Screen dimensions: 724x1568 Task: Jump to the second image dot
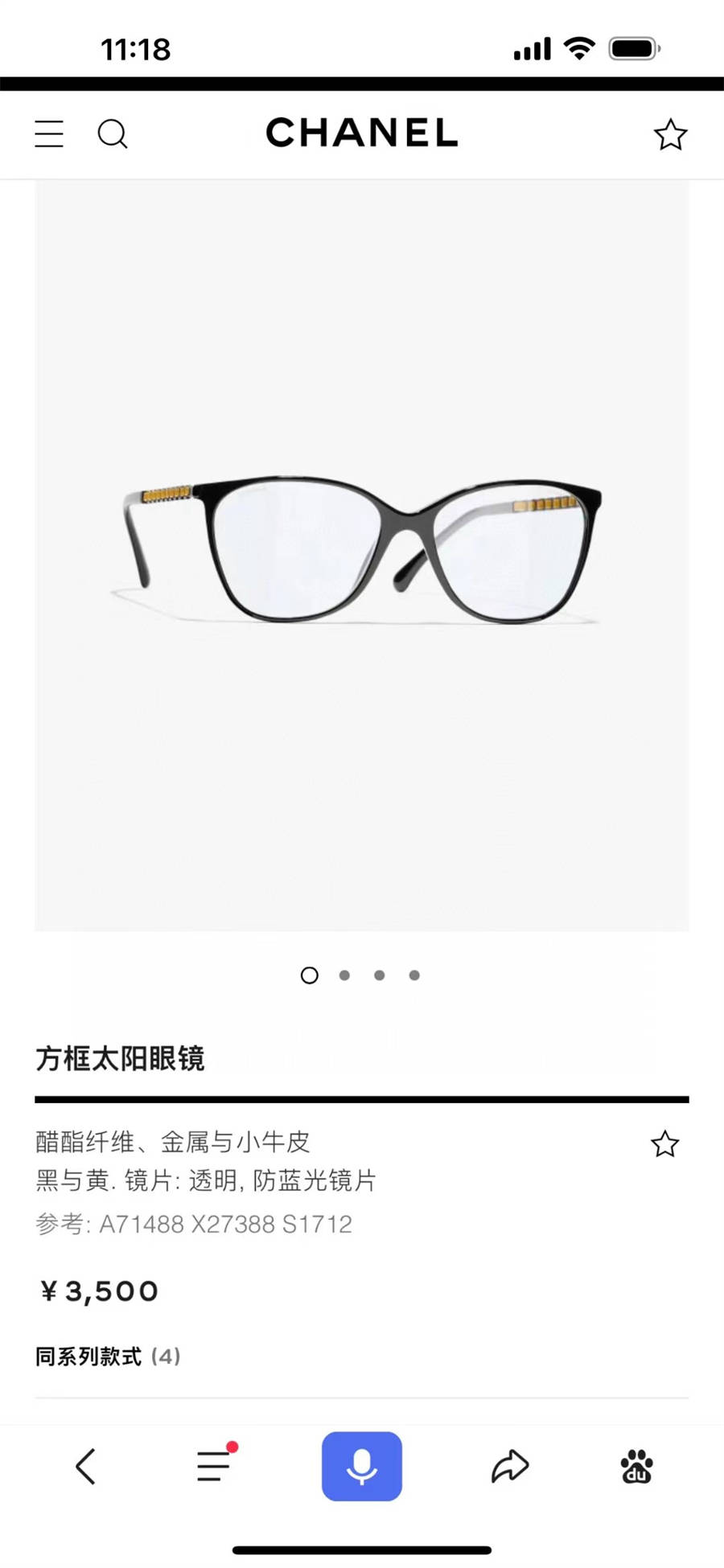(344, 975)
